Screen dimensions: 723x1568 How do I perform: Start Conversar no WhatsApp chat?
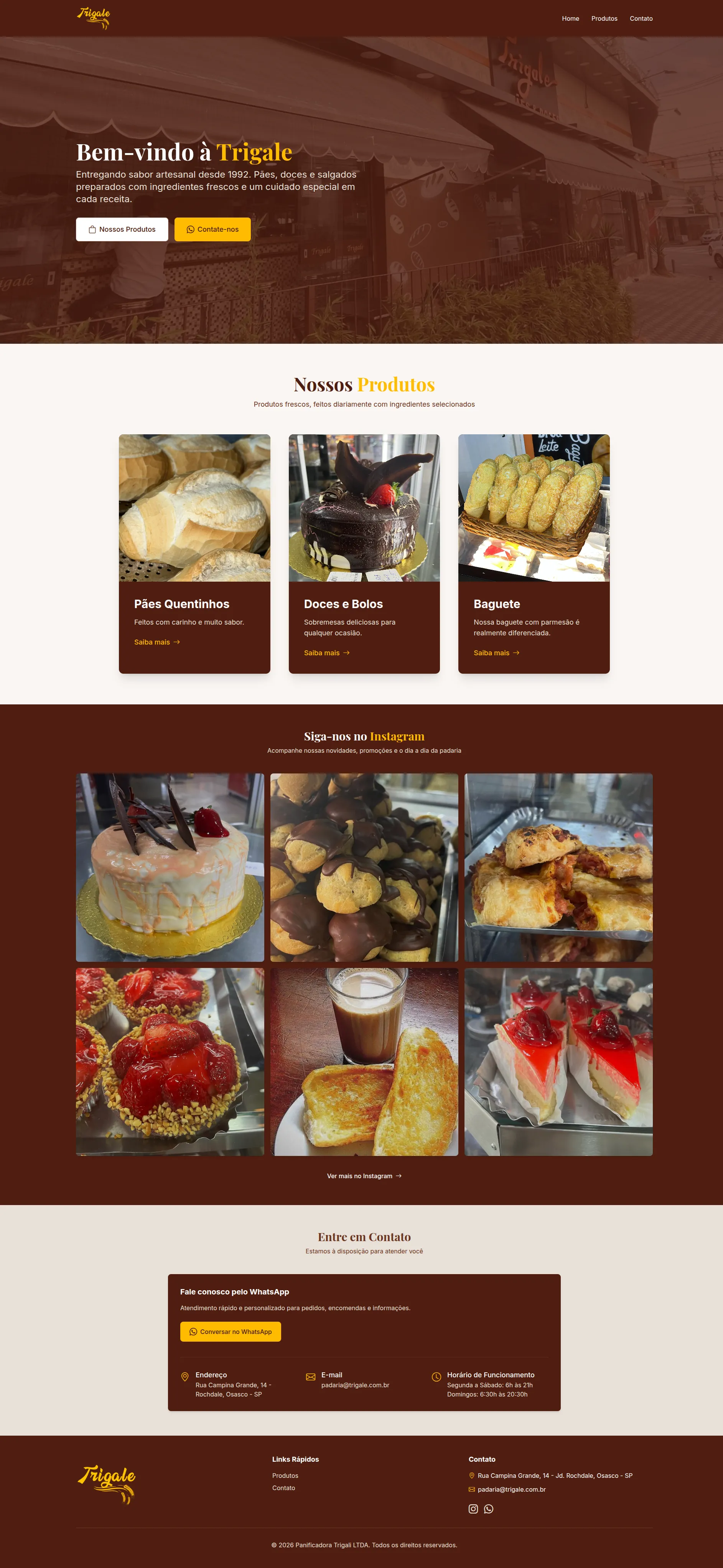pyautogui.click(x=230, y=1332)
